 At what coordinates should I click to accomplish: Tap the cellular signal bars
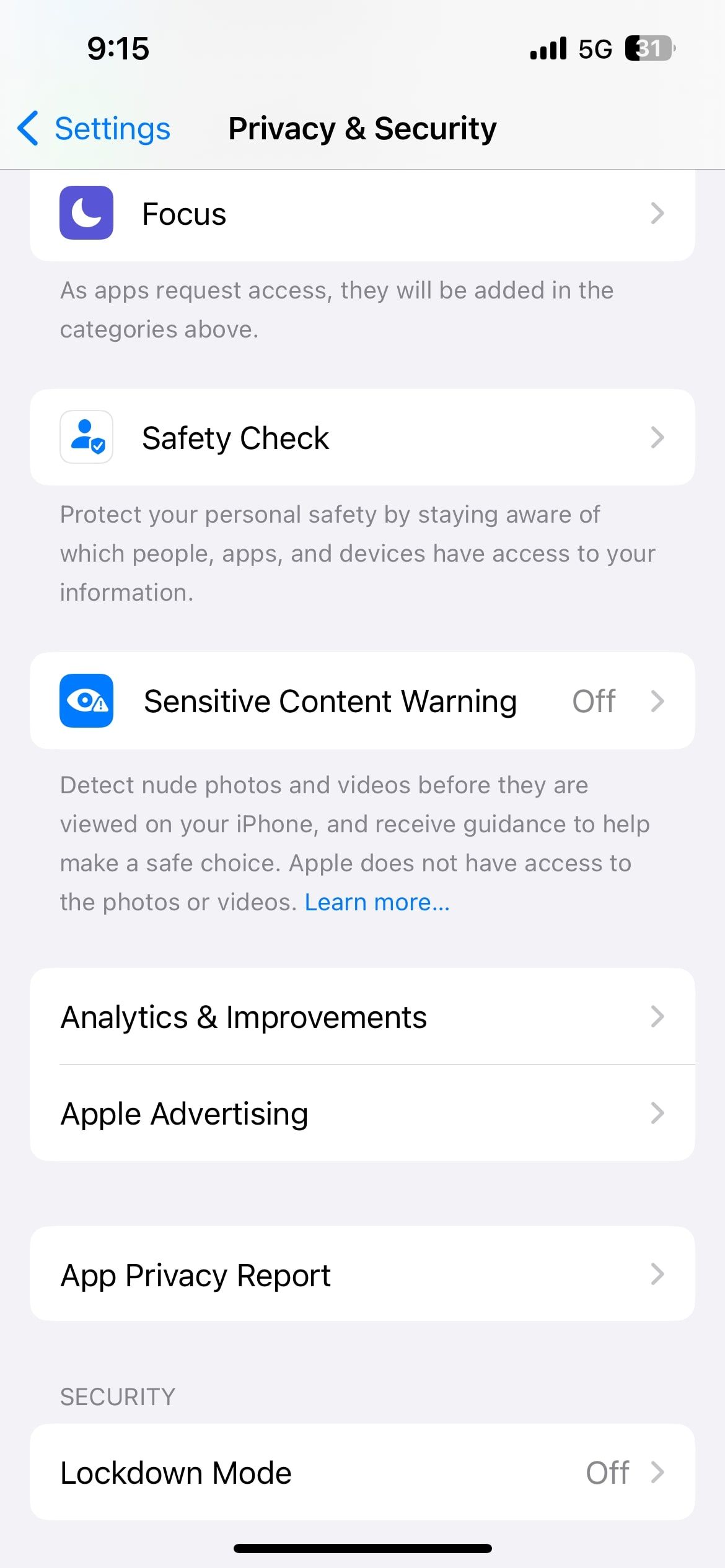click(548, 48)
